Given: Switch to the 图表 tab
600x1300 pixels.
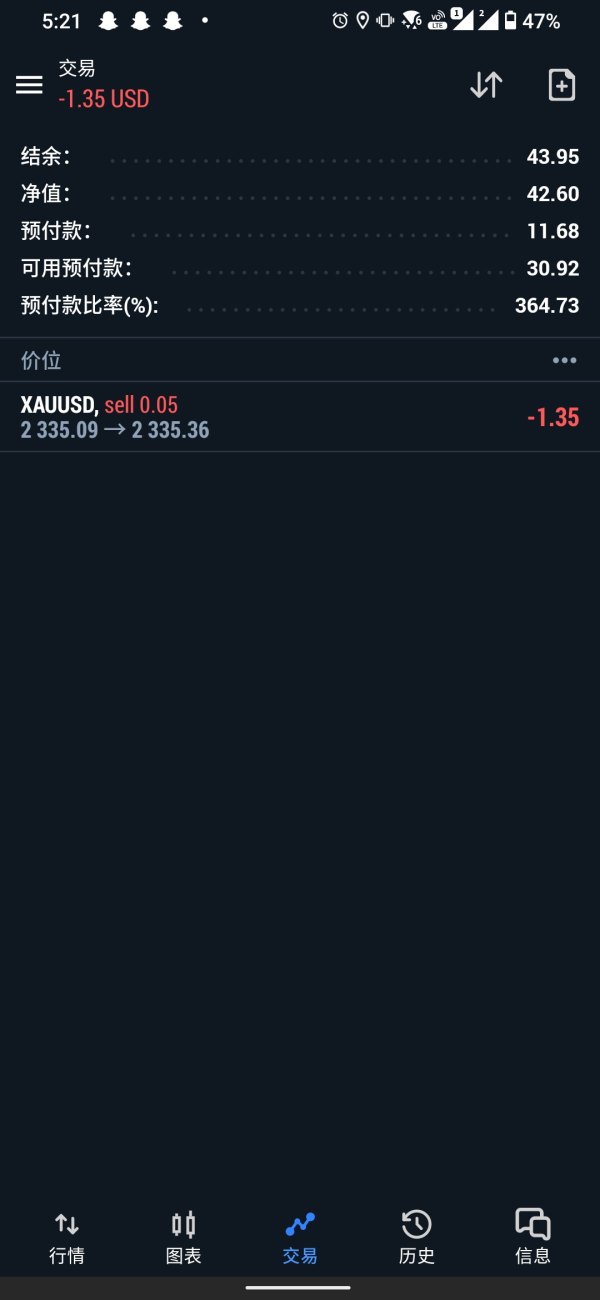Looking at the screenshot, I should [183, 1237].
